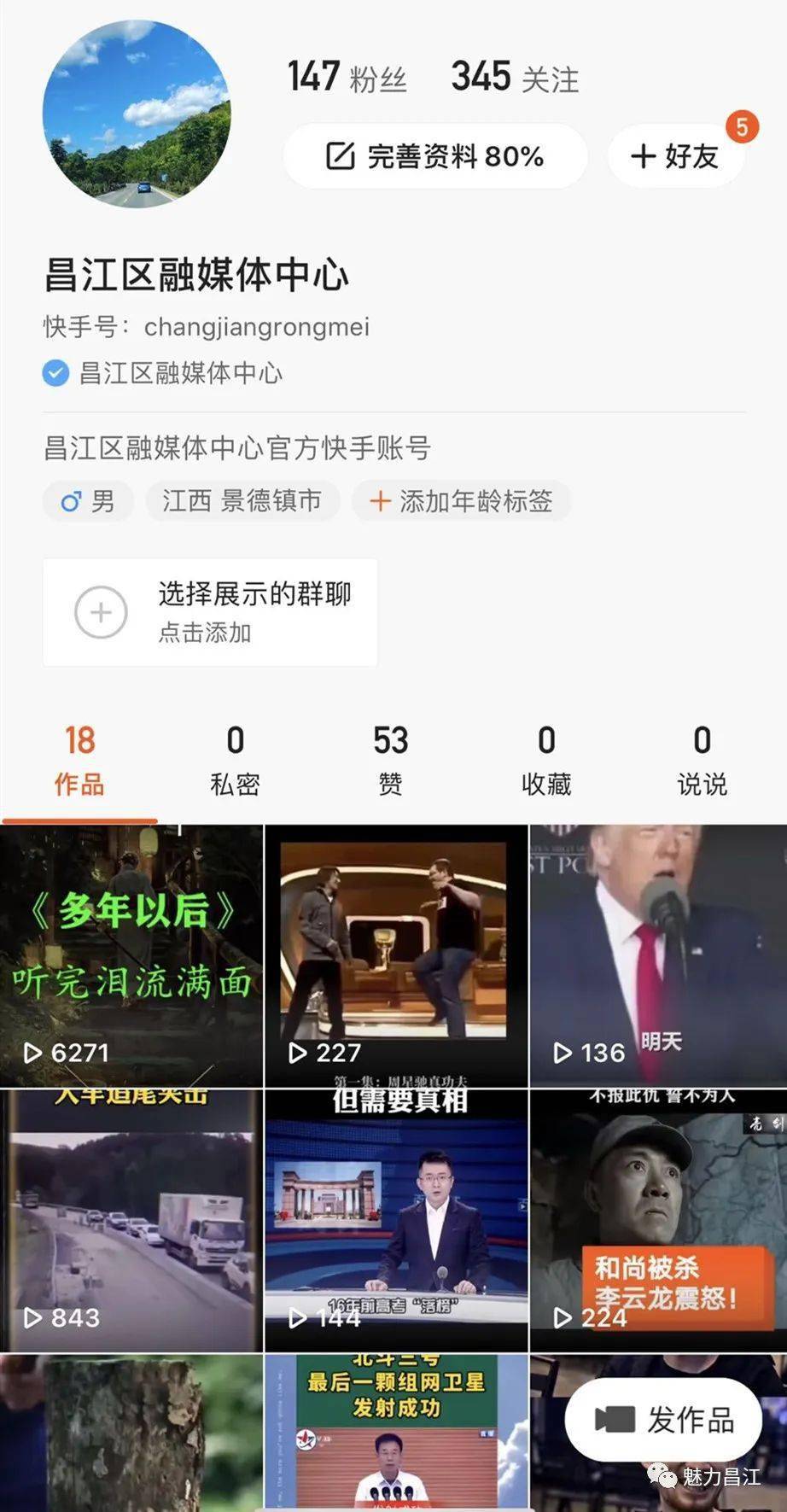Play the highway video with 843 views

click(131, 1220)
